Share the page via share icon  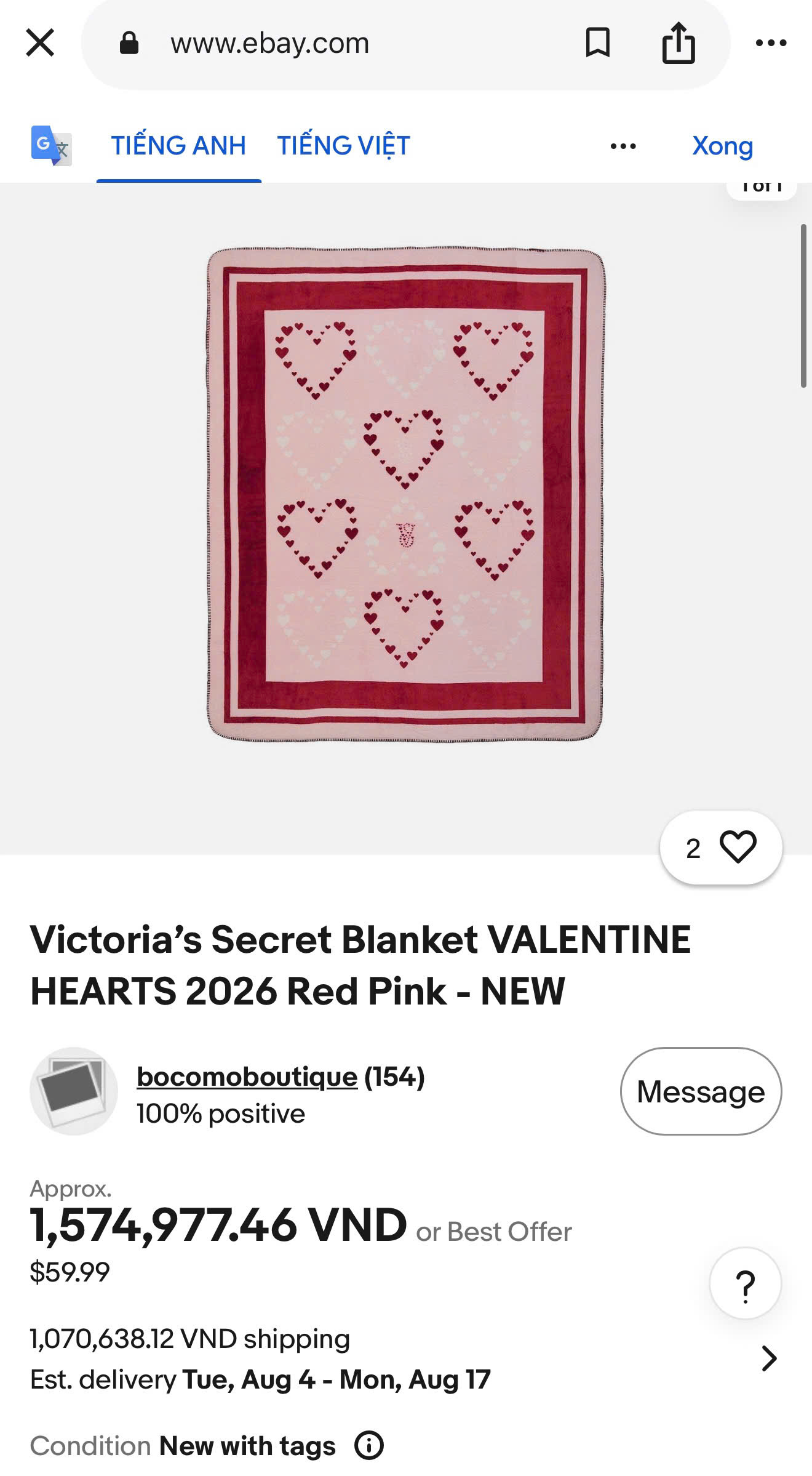click(x=679, y=43)
